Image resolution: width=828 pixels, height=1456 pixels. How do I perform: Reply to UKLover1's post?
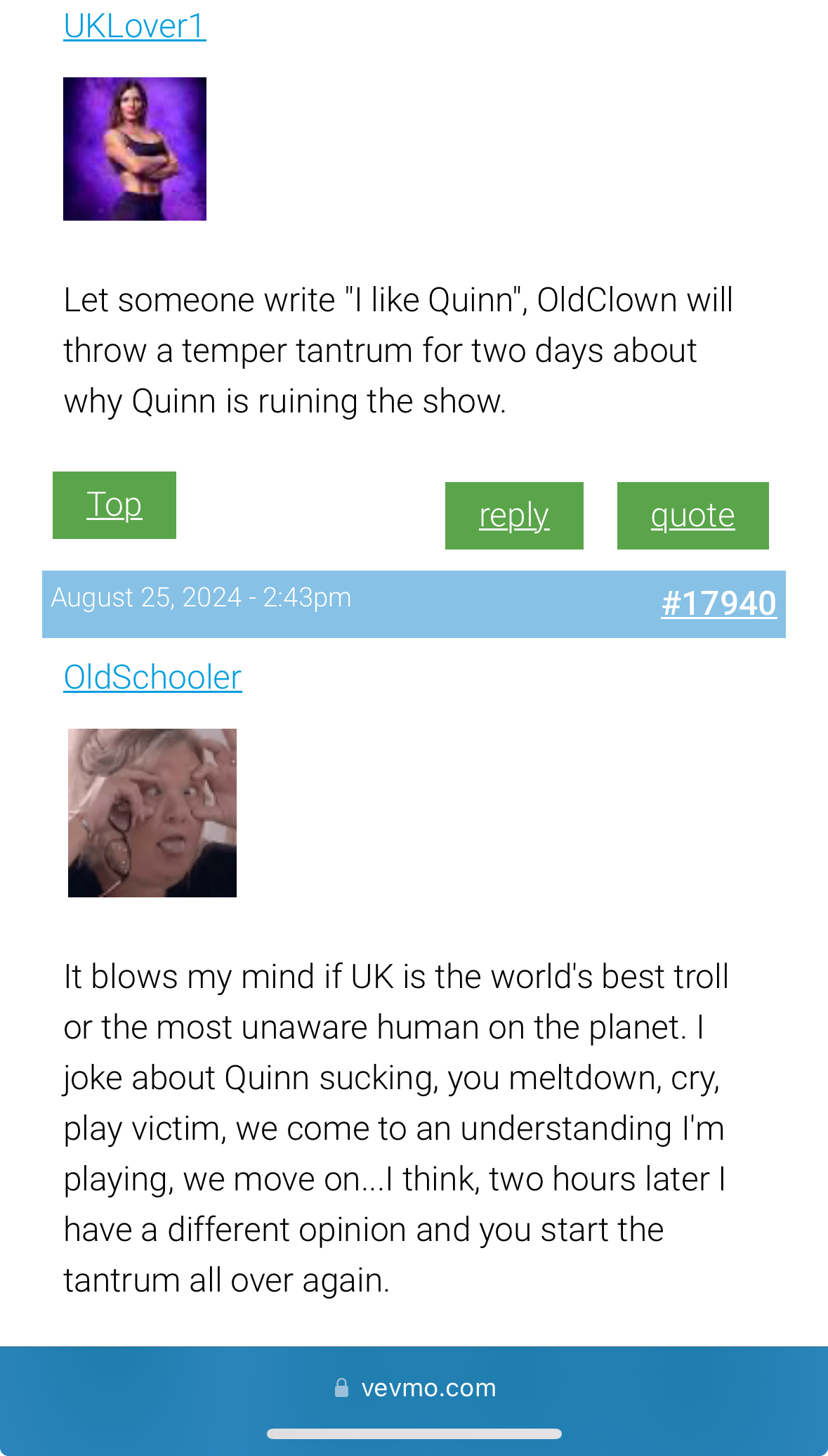click(514, 516)
